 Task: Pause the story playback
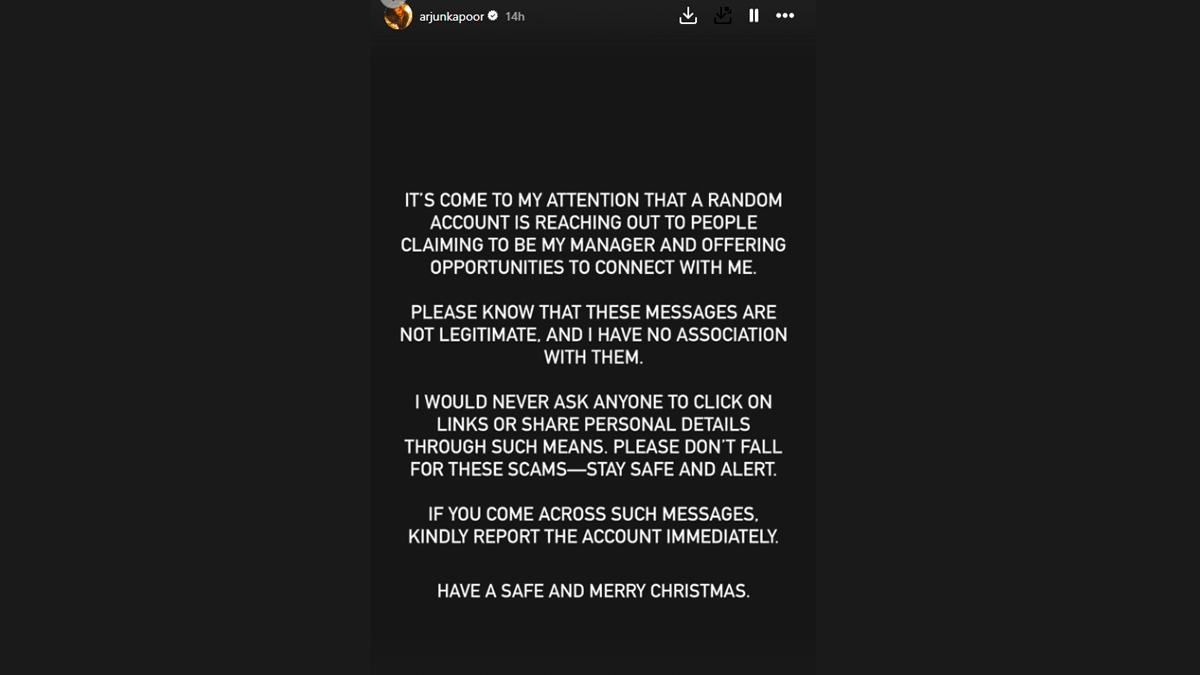[754, 15]
